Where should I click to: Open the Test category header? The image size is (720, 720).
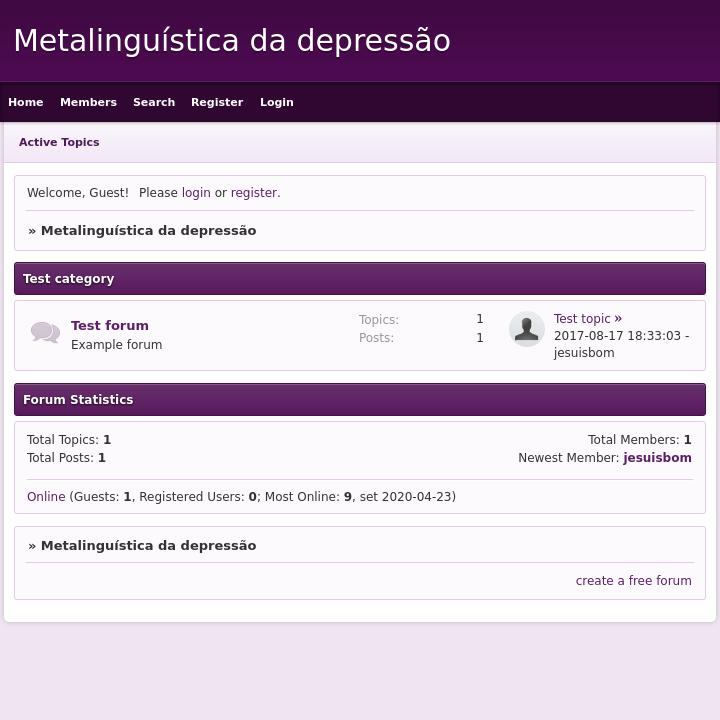coord(69,279)
